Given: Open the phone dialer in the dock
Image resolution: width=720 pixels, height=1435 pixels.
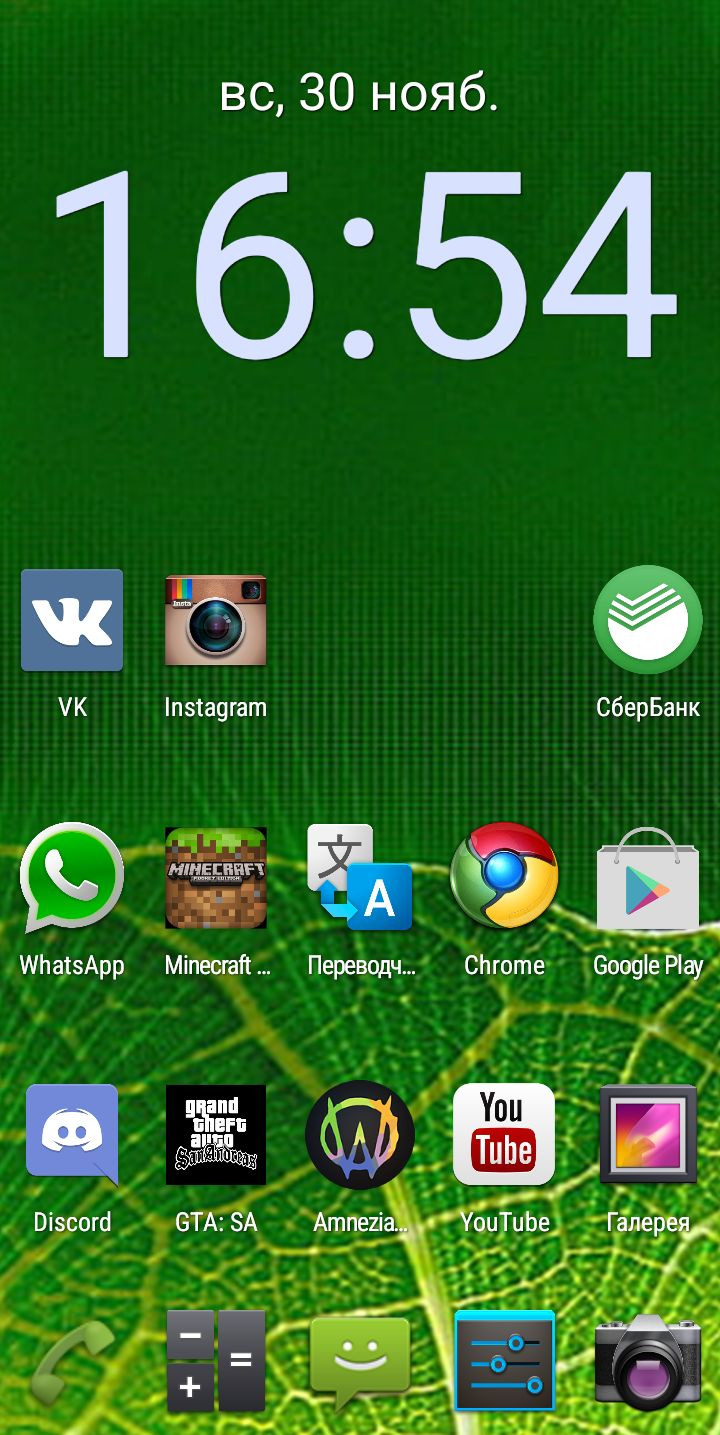Looking at the screenshot, I should 72,1362.
